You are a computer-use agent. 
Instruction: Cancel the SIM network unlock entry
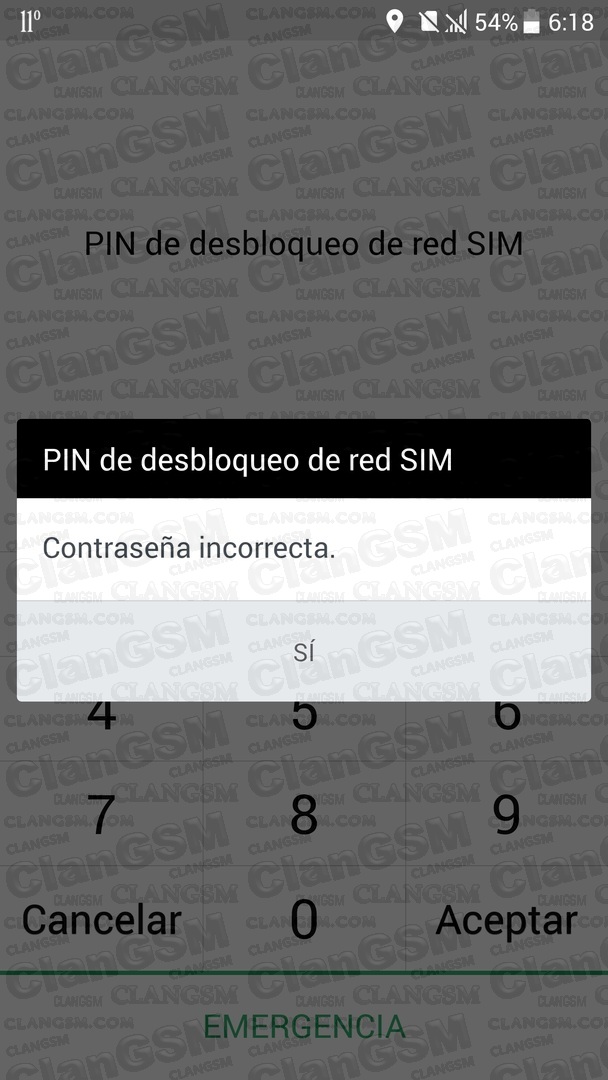pyautogui.click(x=101, y=920)
